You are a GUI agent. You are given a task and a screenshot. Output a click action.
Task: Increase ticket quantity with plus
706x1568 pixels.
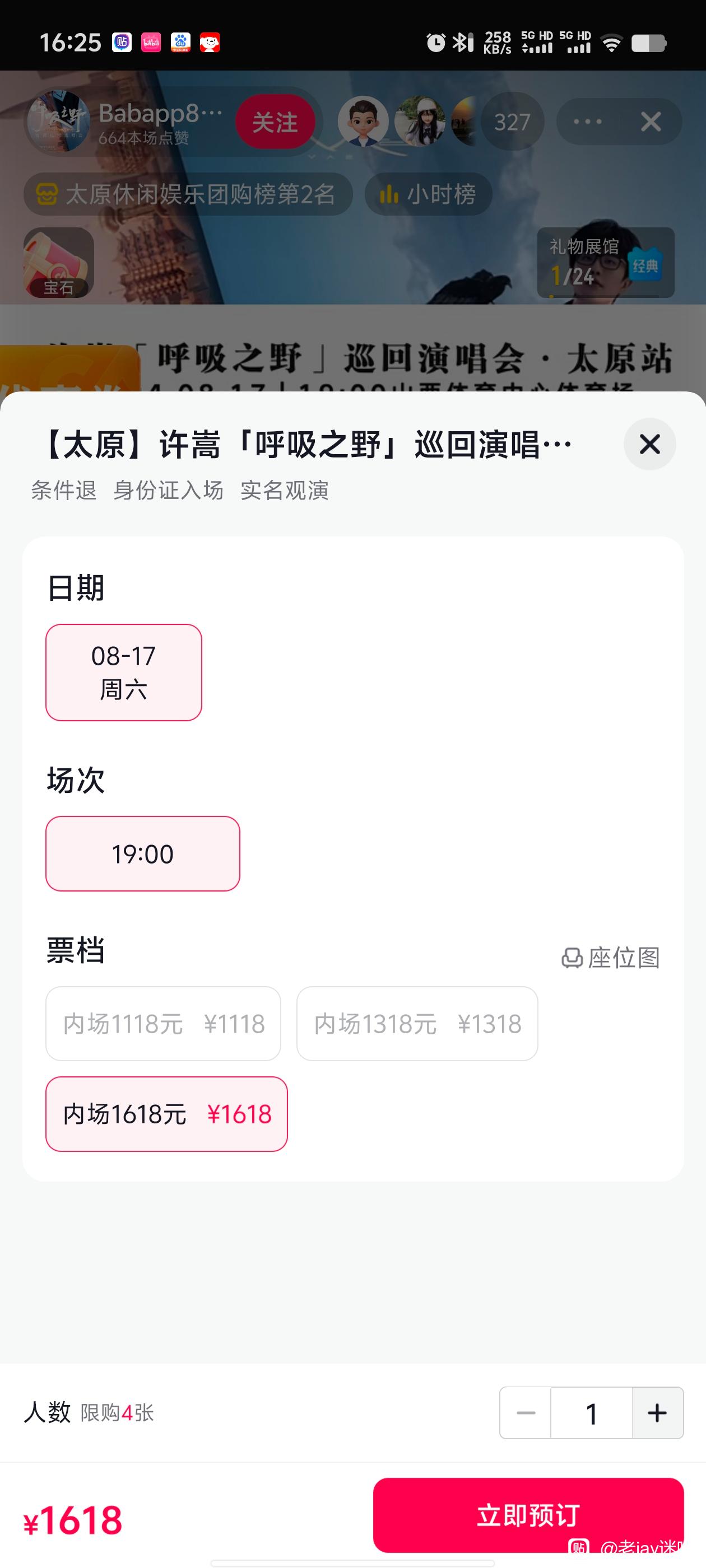tap(658, 1413)
